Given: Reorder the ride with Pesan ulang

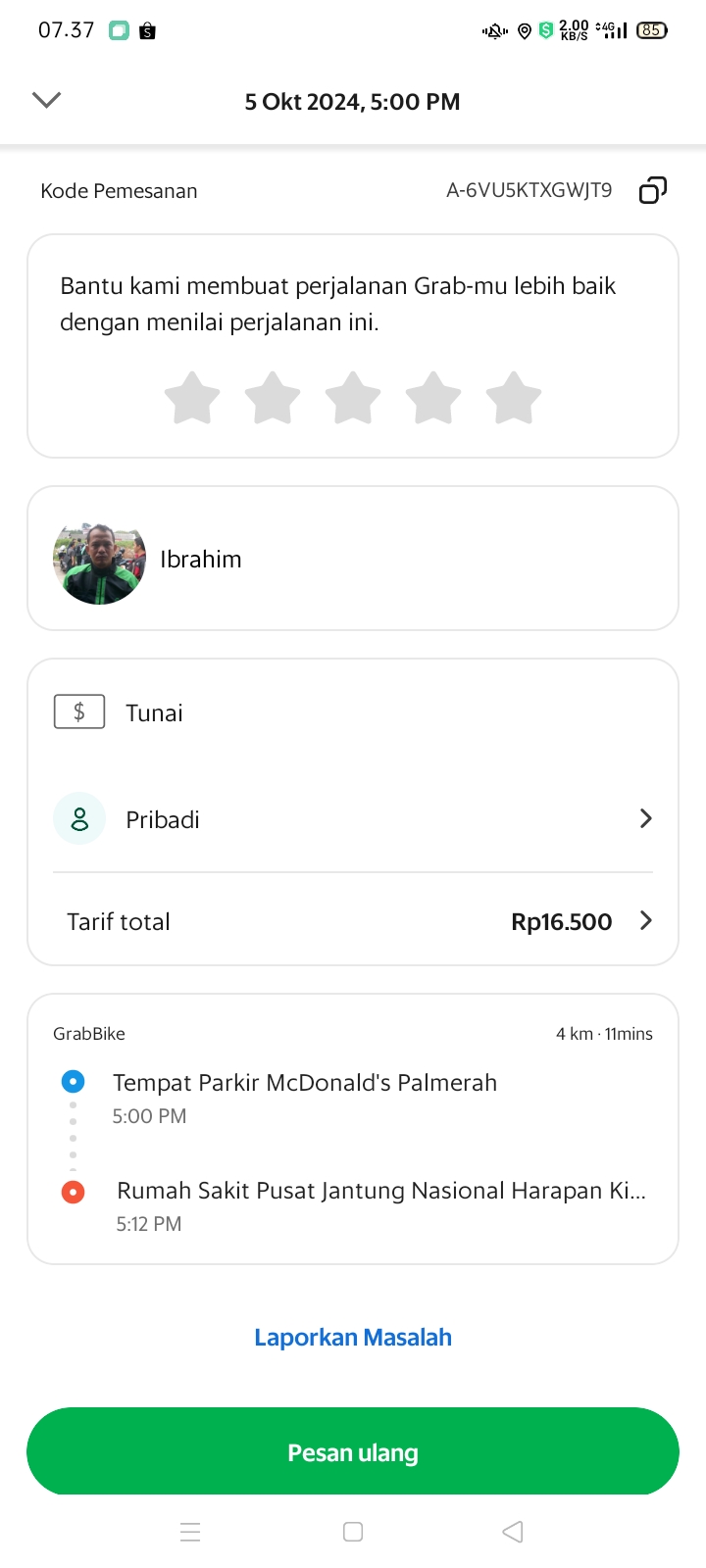Looking at the screenshot, I should pos(353,1452).
